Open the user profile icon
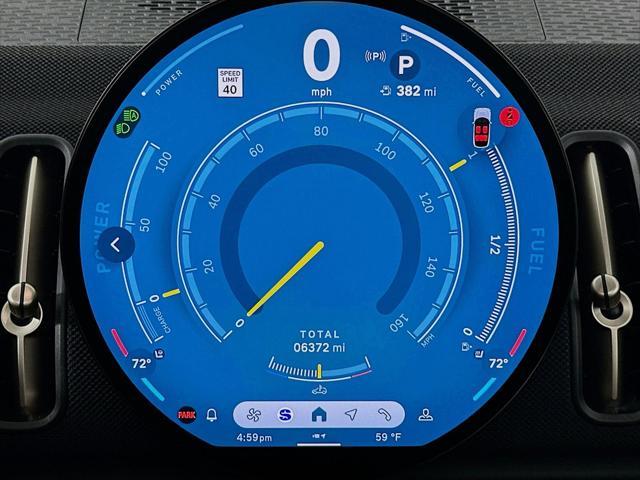Viewport: 640px width, 480px height. click(426, 414)
